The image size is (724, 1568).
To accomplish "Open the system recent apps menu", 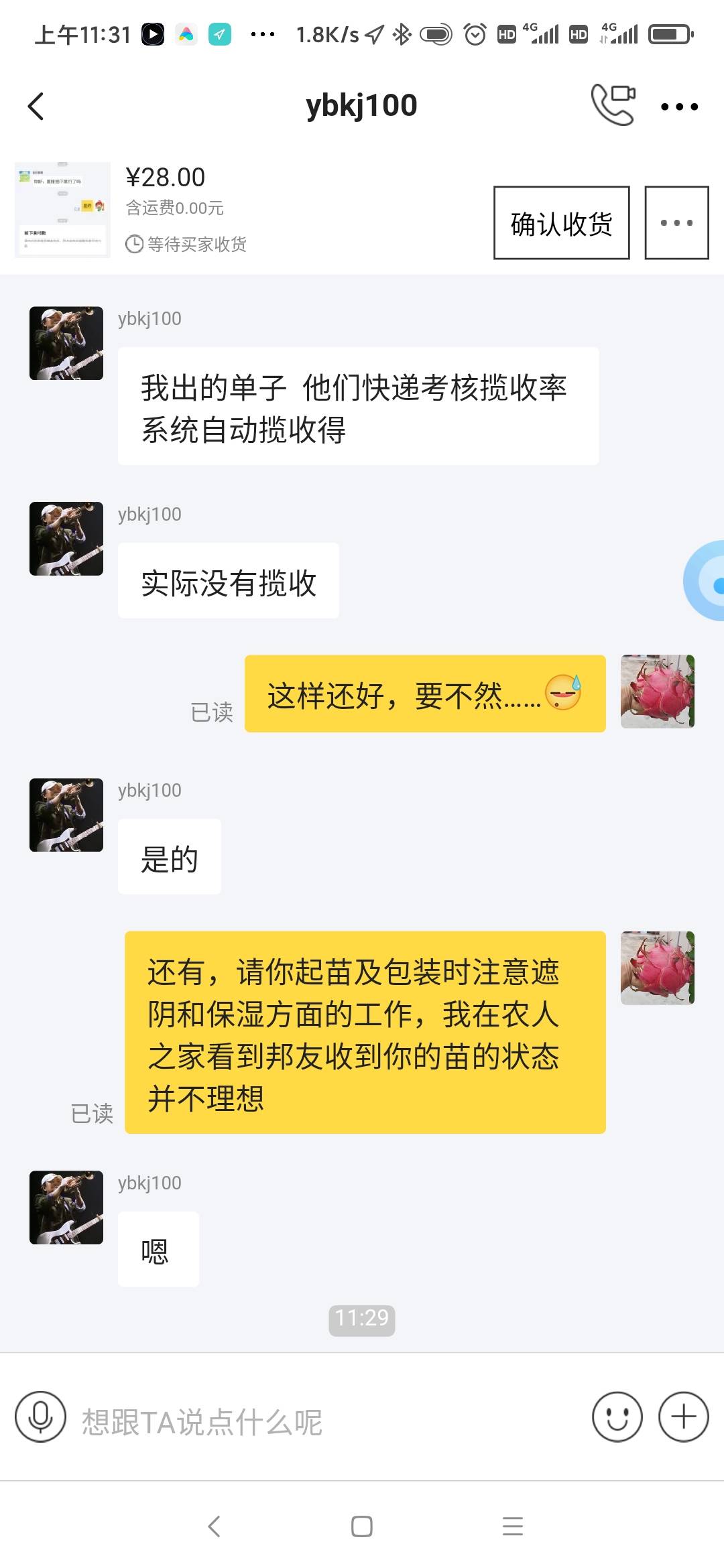I will point(513,1526).
